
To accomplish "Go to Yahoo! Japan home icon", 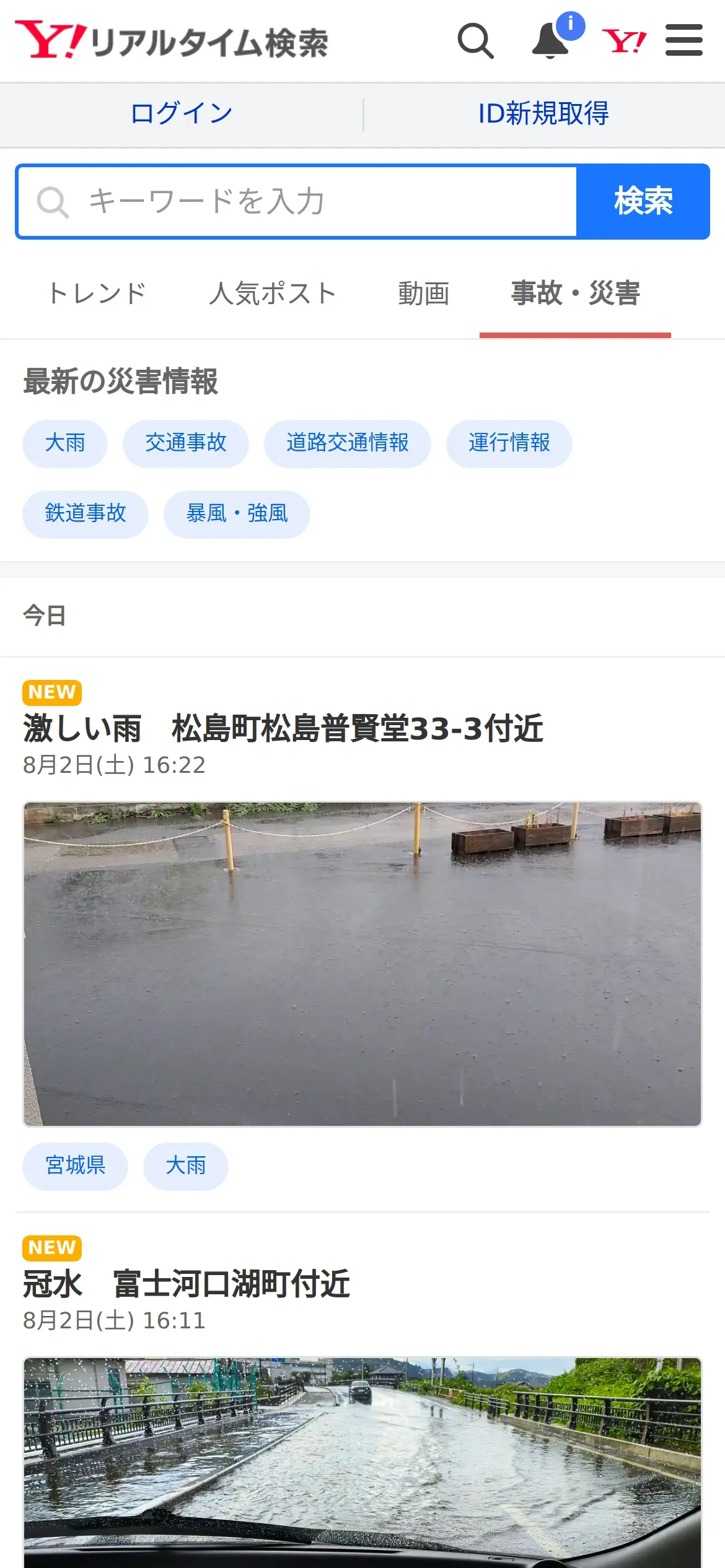I will pos(624,41).
